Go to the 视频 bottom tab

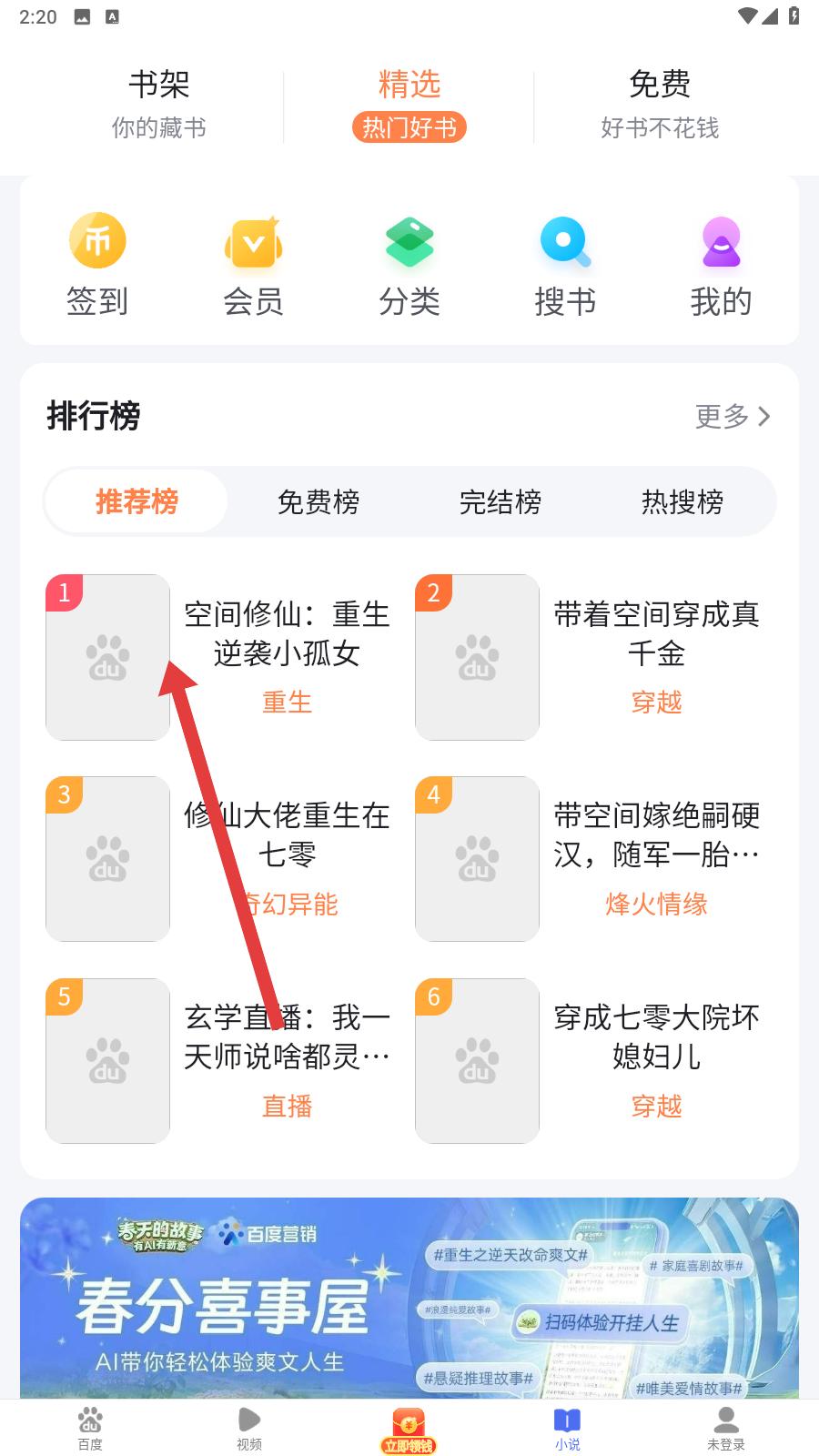249,1429
